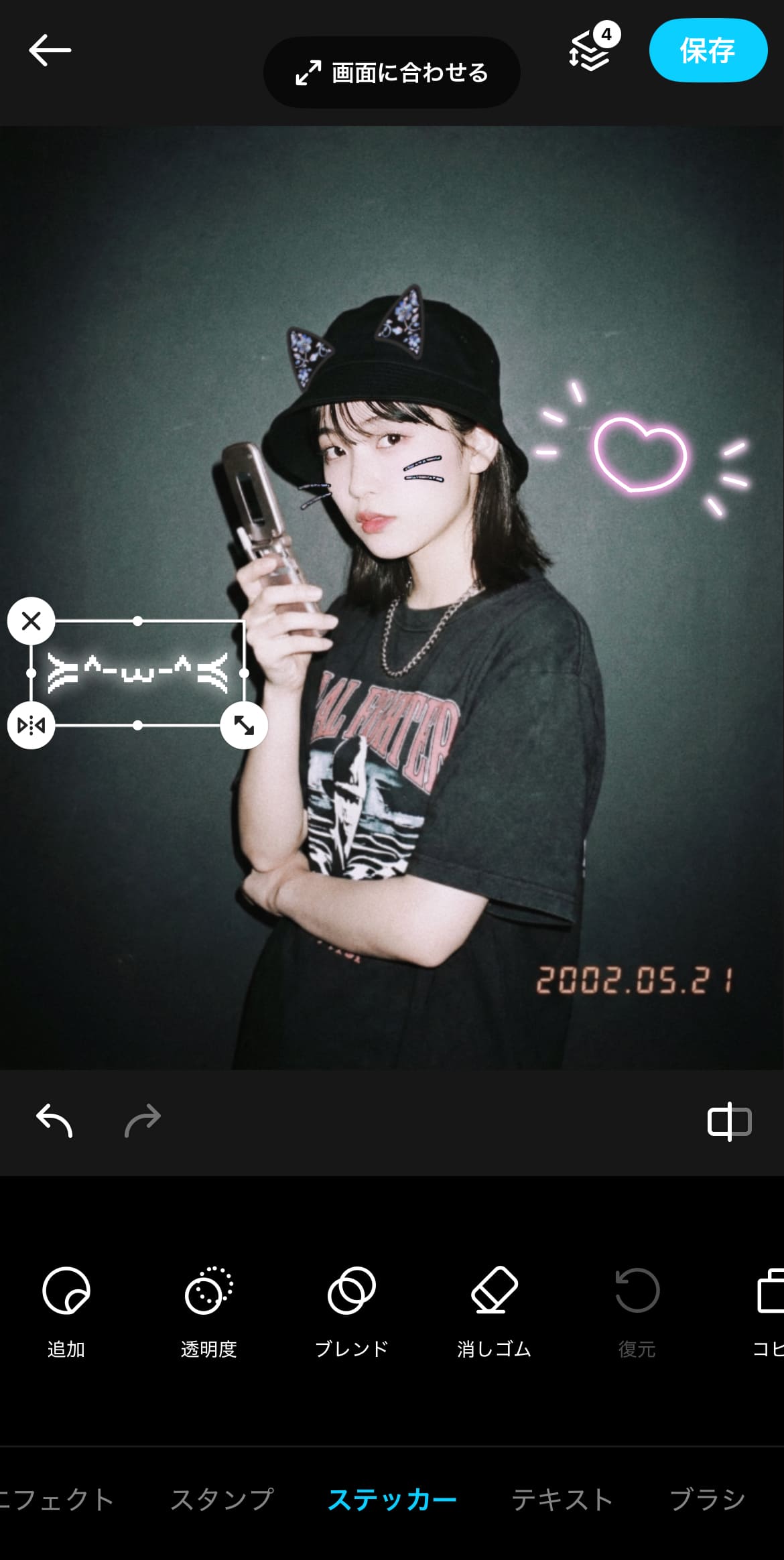This screenshot has width=784, height=1560.
Task: Undo the last edit
Action: [54, 1120]
